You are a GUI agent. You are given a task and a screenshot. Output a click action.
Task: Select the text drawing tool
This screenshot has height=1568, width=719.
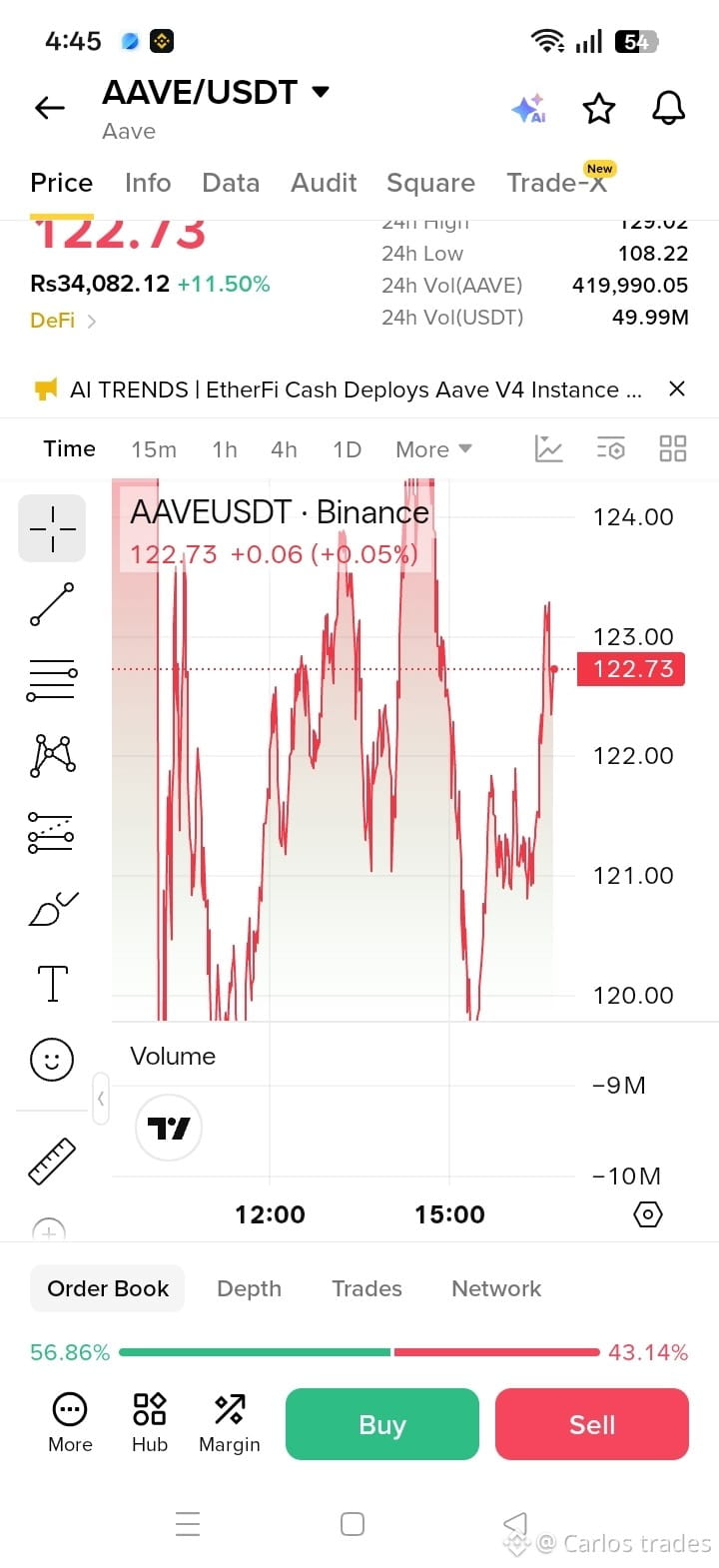(52, 983)
